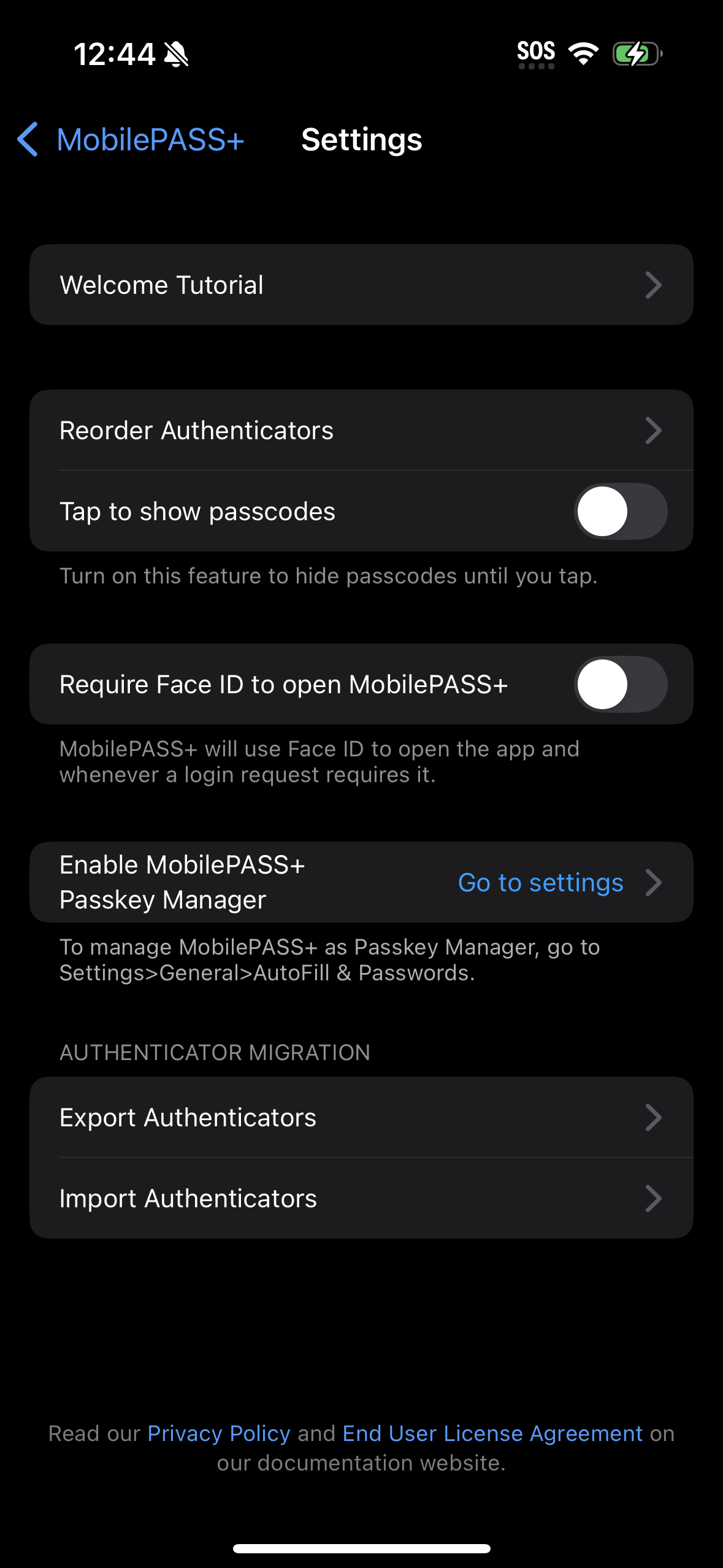Tap the chevron on the Welcome Tutorial row

click(x=654, y=284)
